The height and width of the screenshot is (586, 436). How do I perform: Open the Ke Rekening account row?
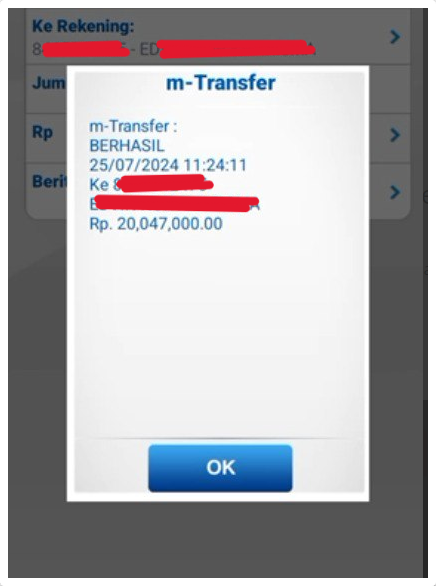[x=218, y=37]
